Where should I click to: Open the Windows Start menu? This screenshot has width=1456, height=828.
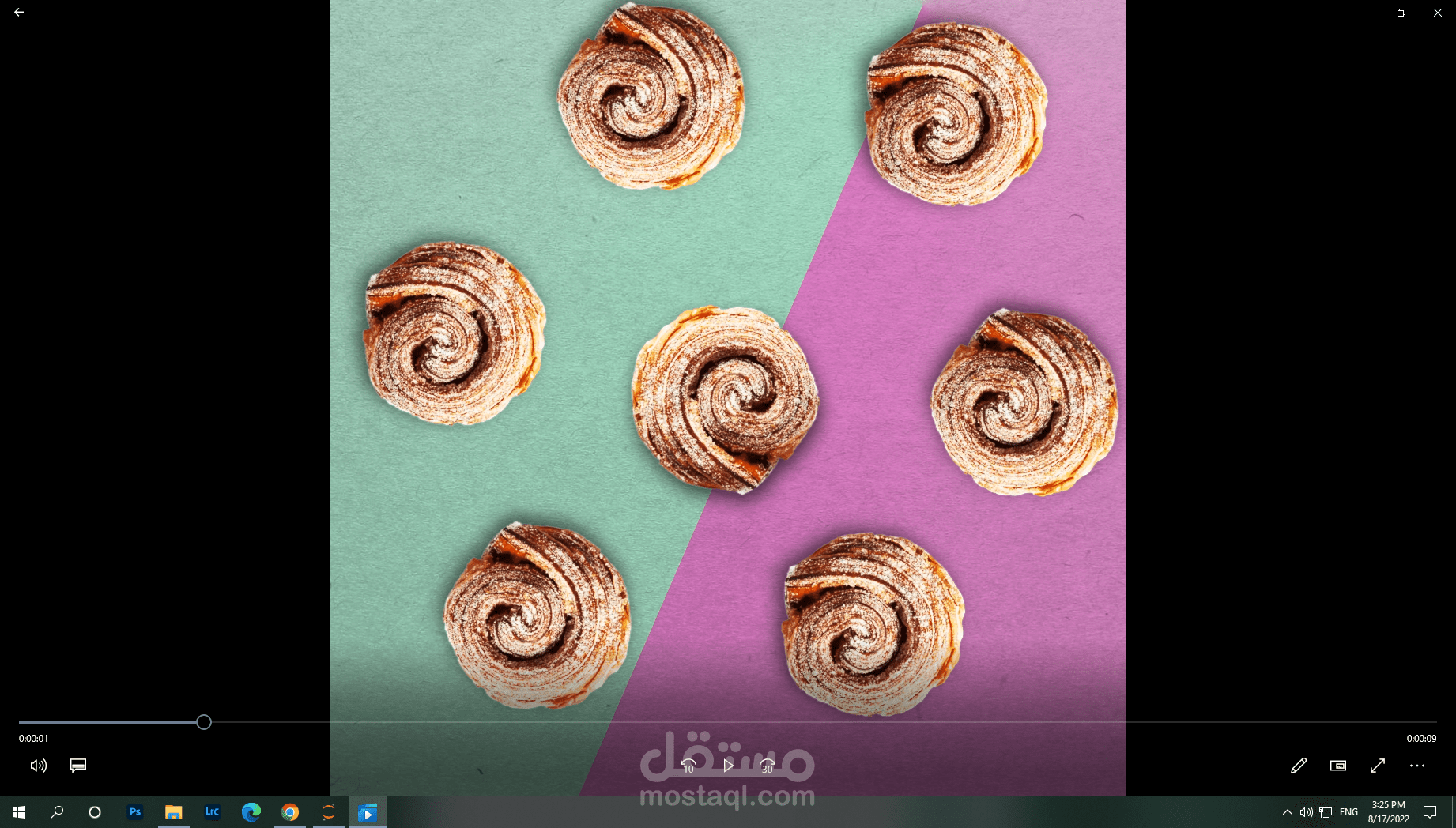pos(19,812)
